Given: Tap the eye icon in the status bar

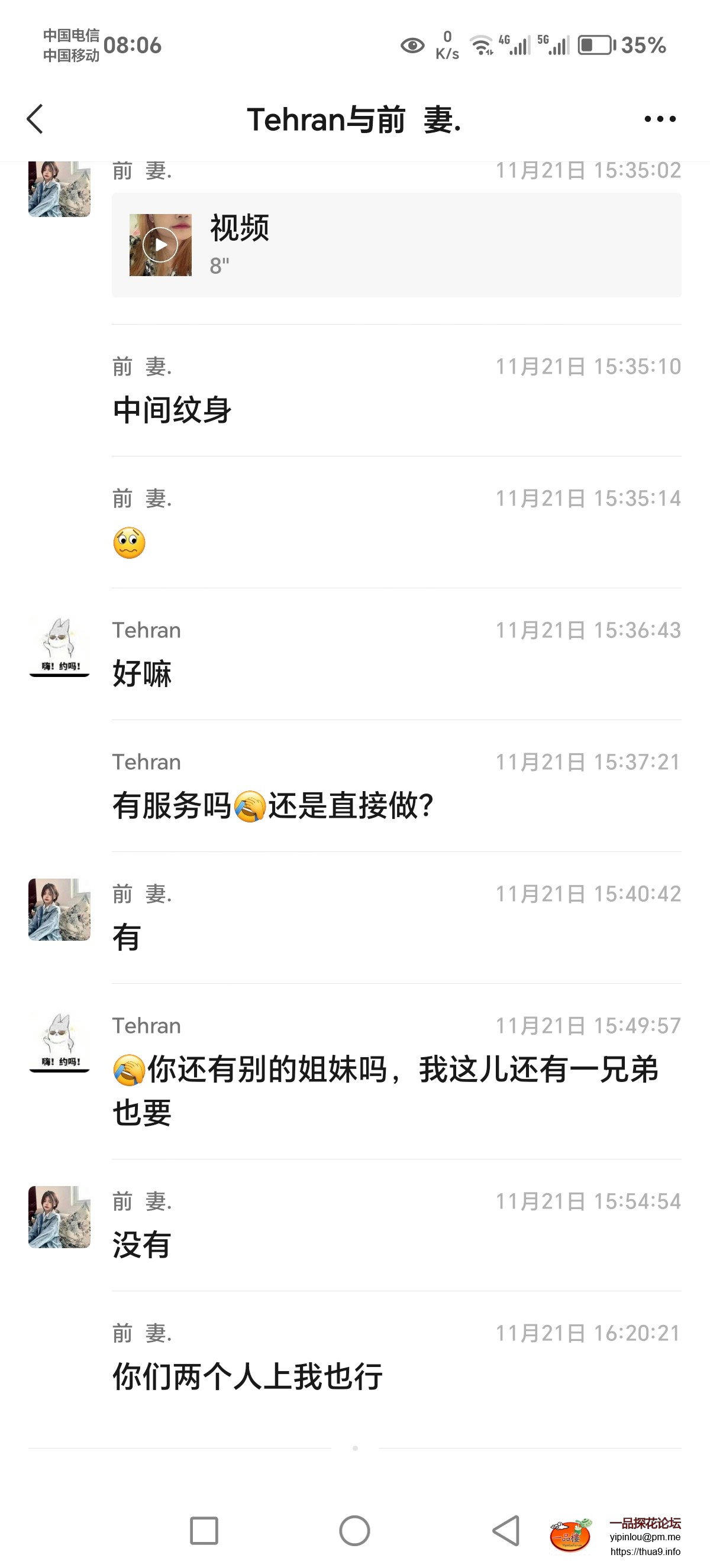Looking at the screenshot, I should tap(412, 45).
